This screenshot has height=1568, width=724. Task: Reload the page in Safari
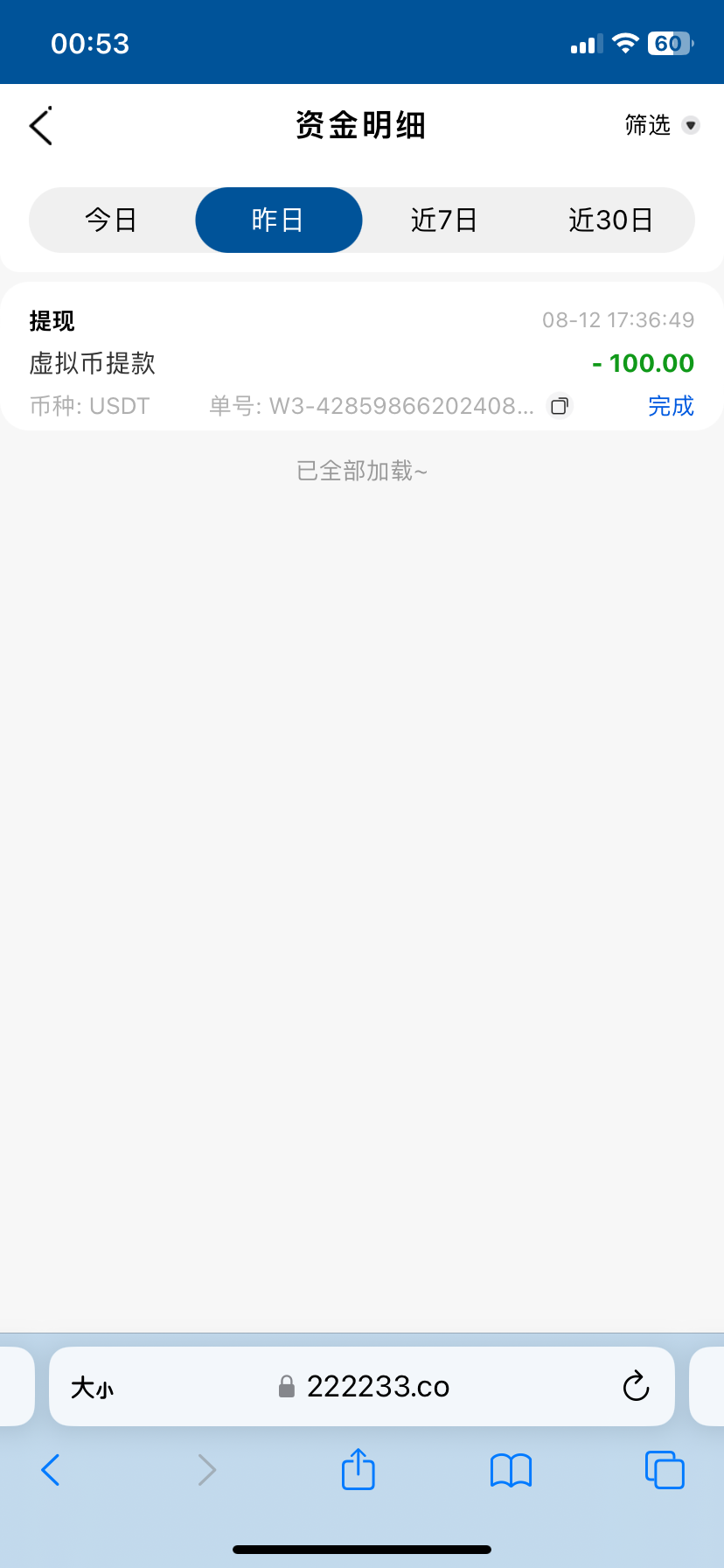click(636, 1386)
